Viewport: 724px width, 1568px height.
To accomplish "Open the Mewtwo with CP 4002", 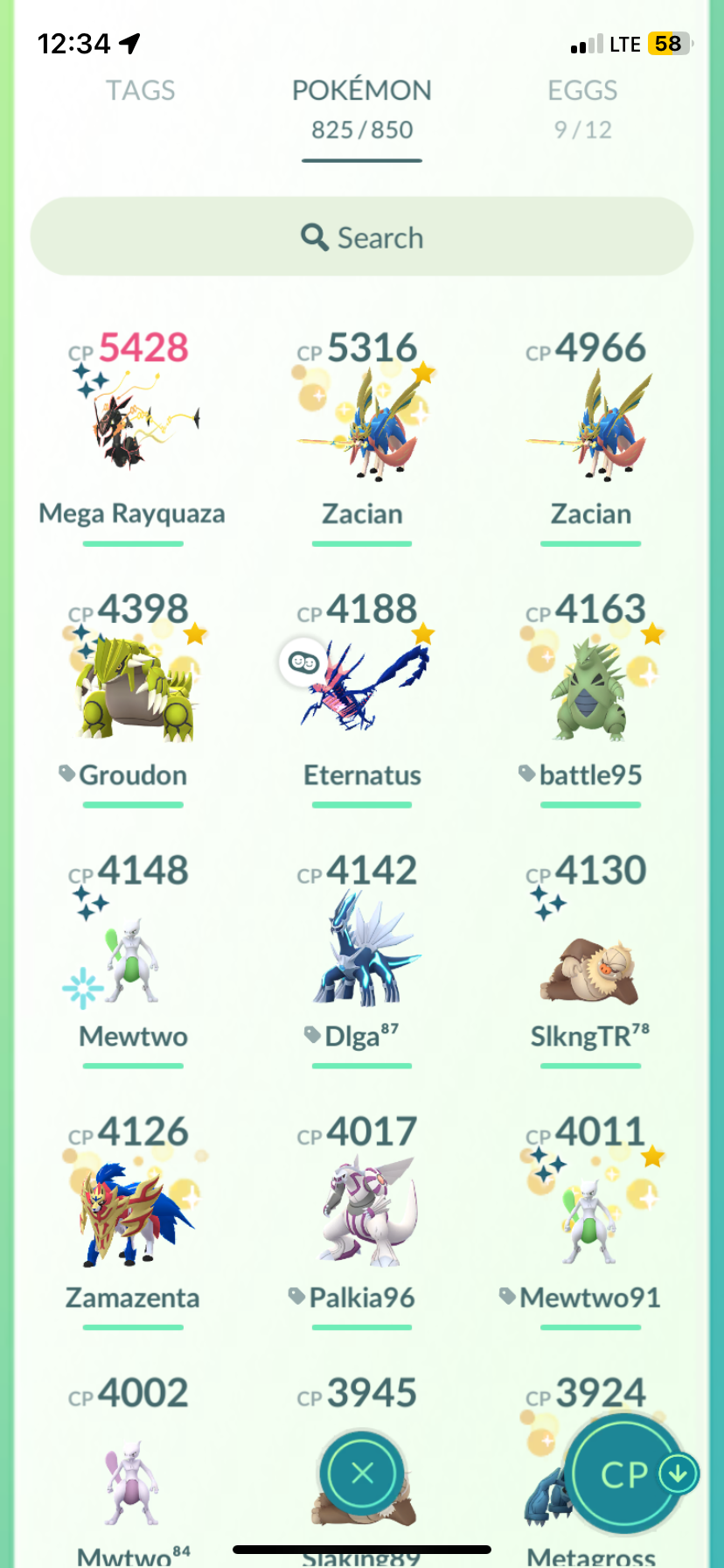I will pyautogui.click(x=133, y=1470).
